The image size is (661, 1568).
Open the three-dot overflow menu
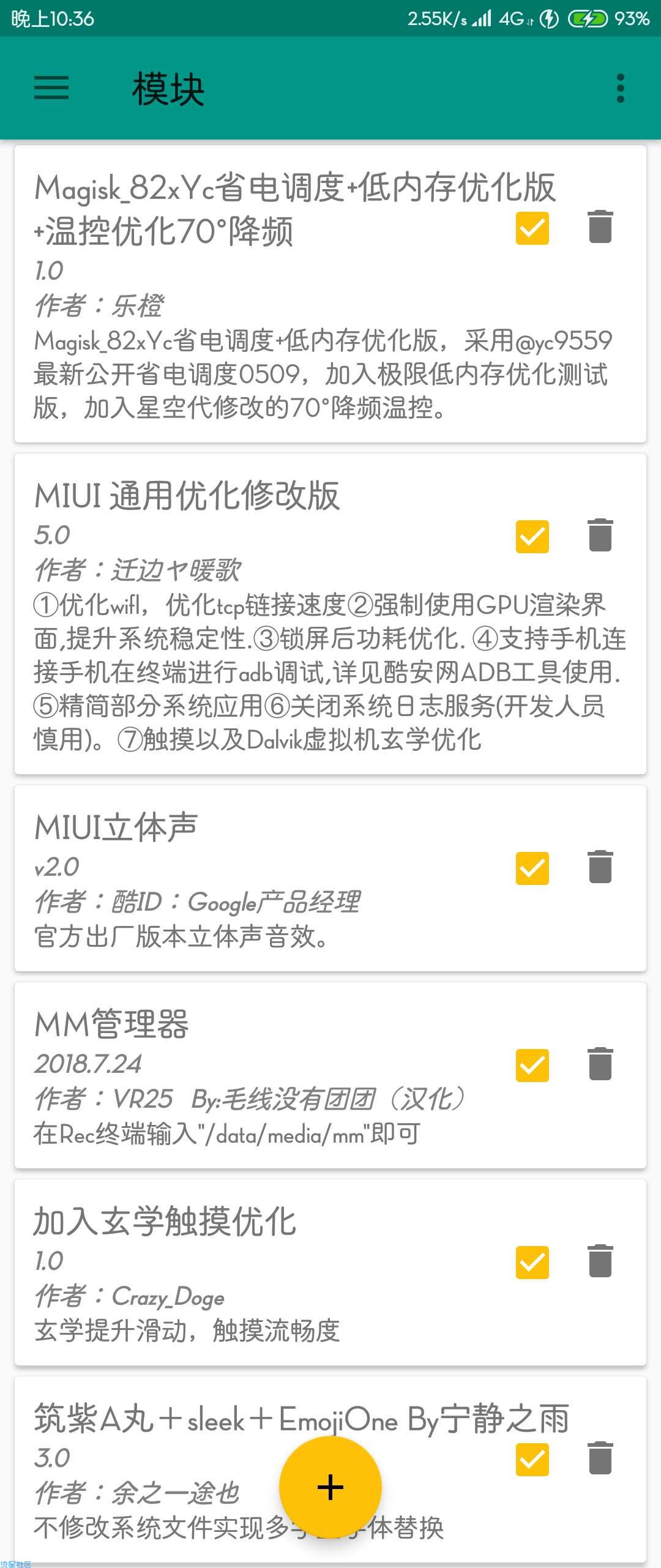[620, 89]
